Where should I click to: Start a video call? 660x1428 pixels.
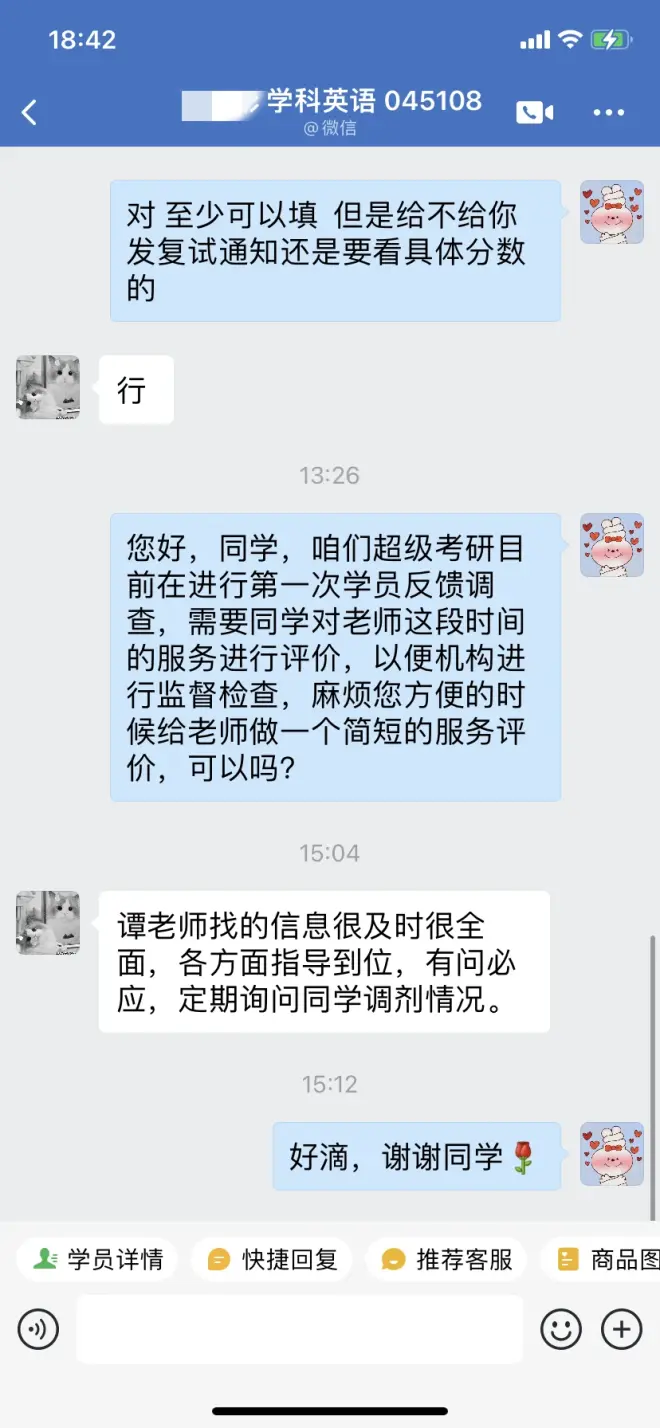[x=535, y=112]
